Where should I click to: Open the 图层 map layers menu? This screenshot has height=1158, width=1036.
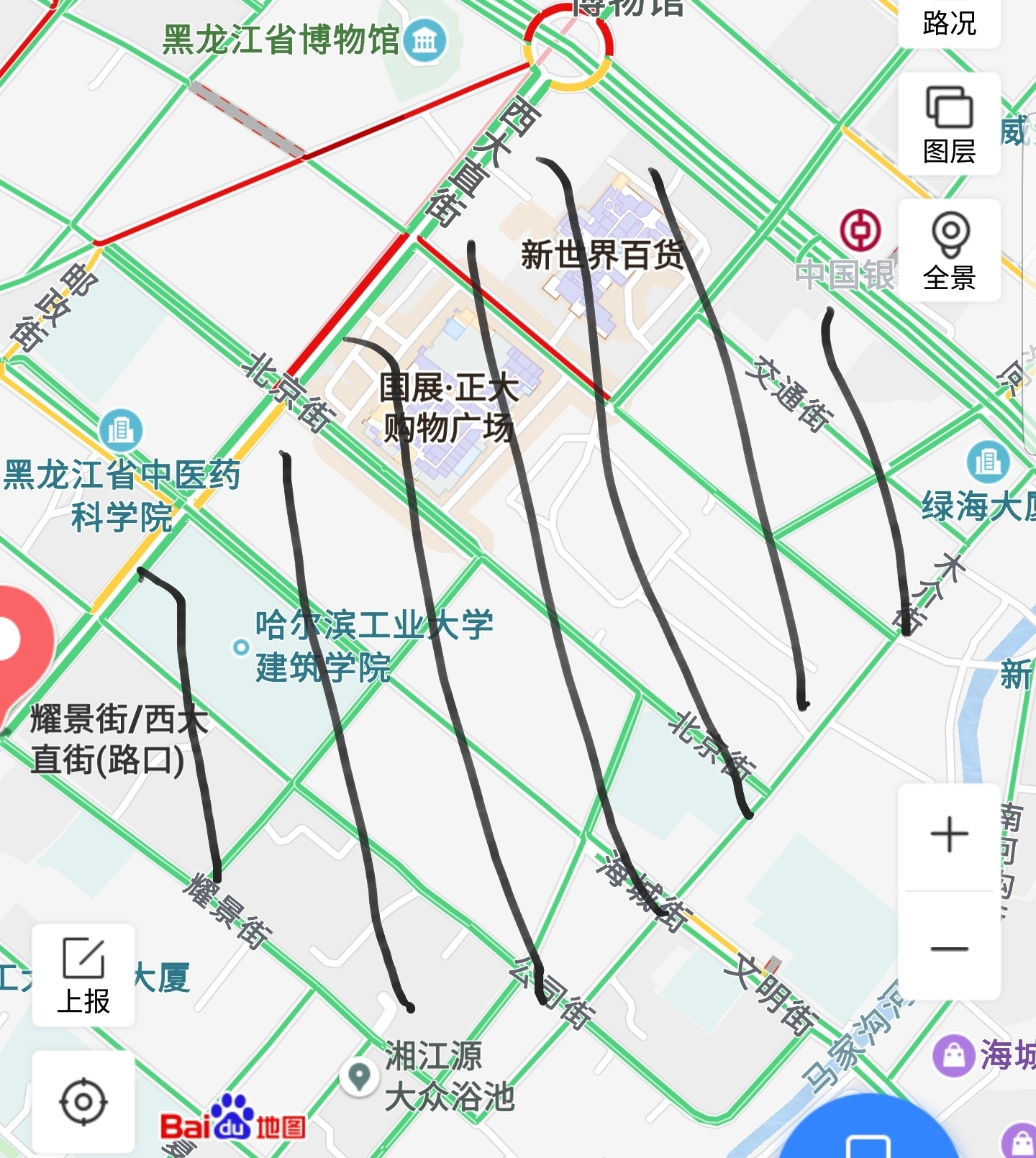tap(949, 124)
